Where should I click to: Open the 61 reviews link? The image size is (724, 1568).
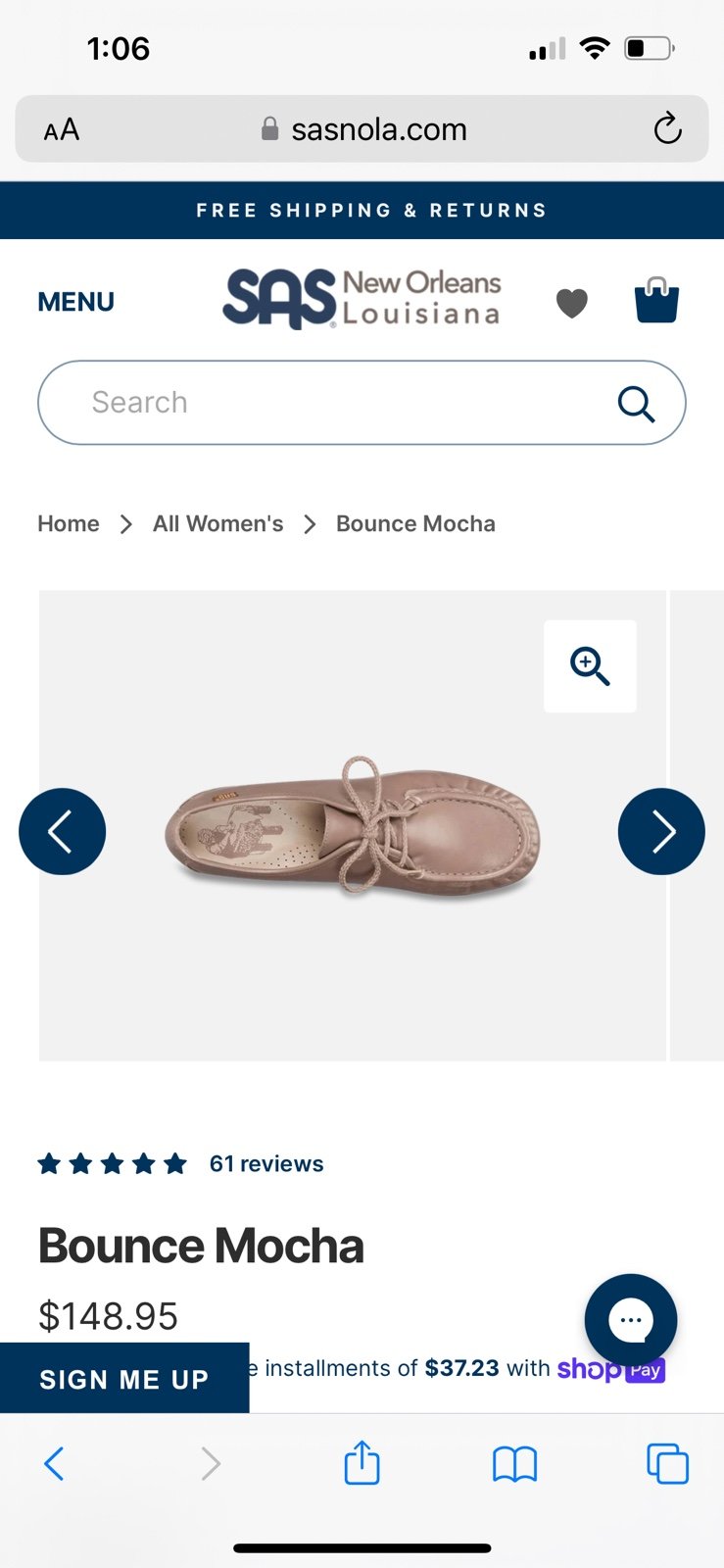click(x=266, y=1164)
